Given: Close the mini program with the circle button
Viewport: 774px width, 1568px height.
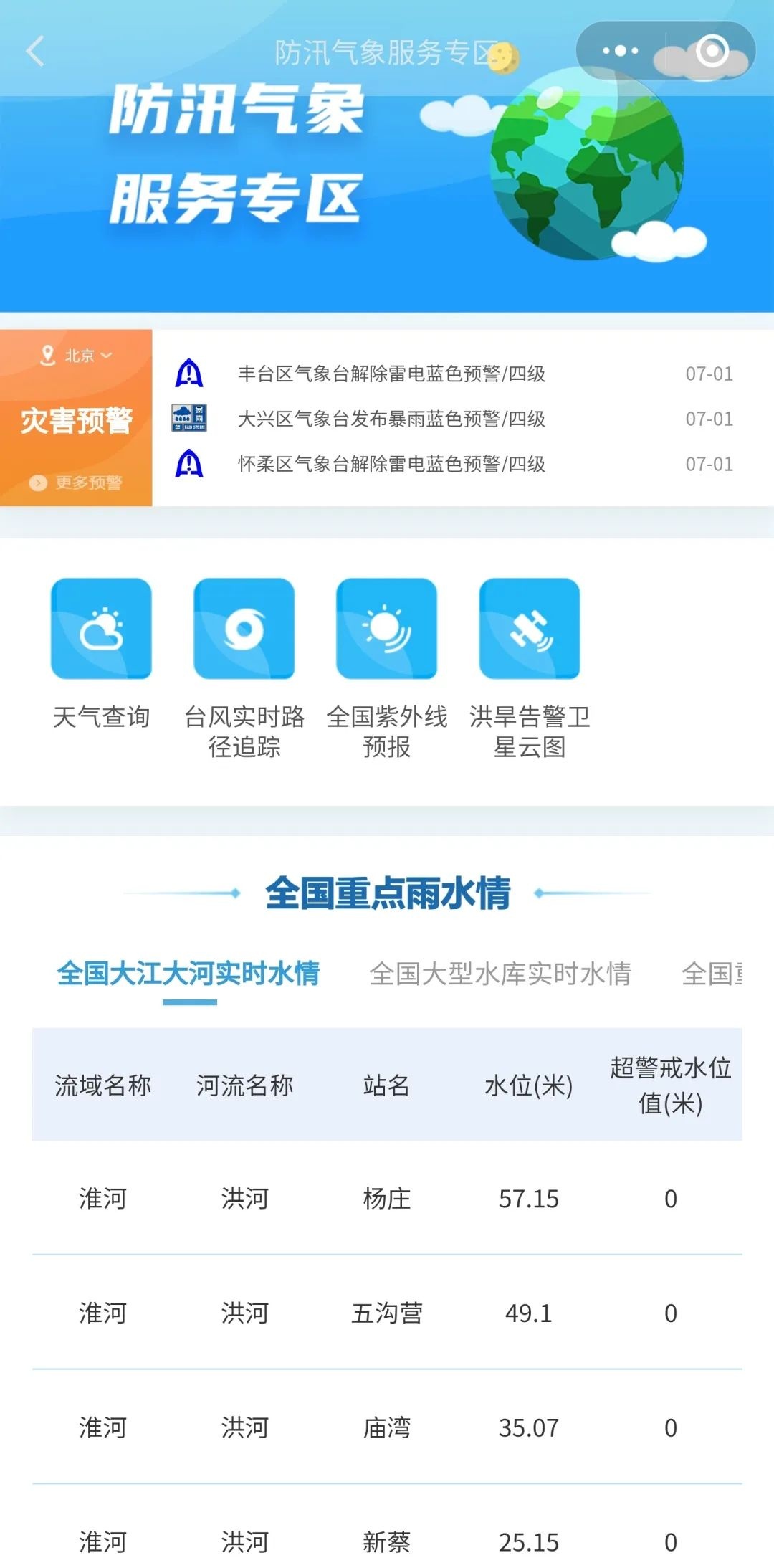Looking at the screenshot, I should click(712, 51).
